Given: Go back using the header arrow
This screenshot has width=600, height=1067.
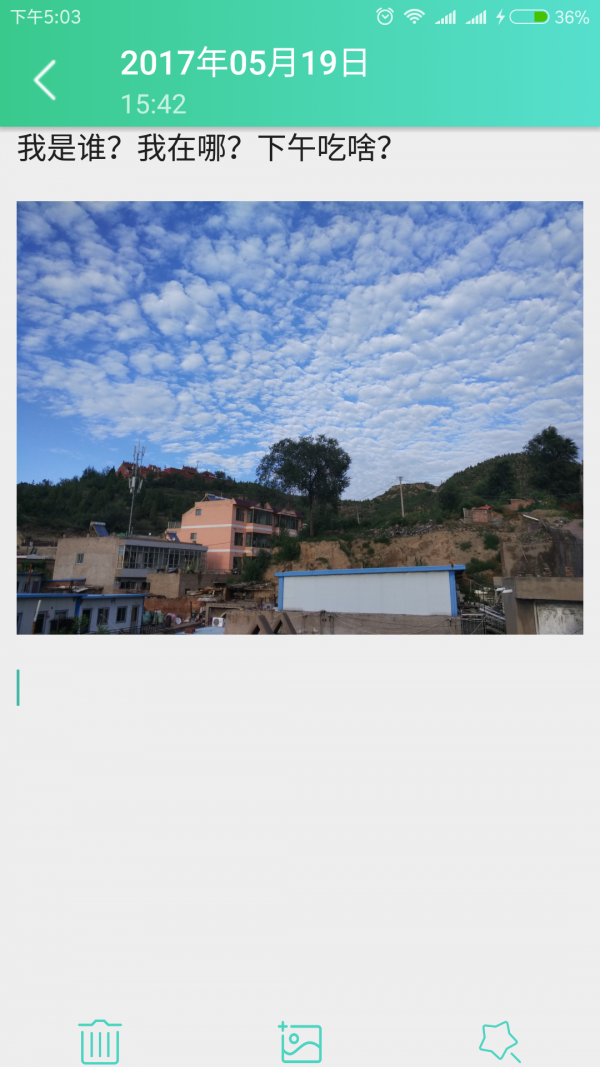Looking at the screenshot, I should tap(45, 80).
